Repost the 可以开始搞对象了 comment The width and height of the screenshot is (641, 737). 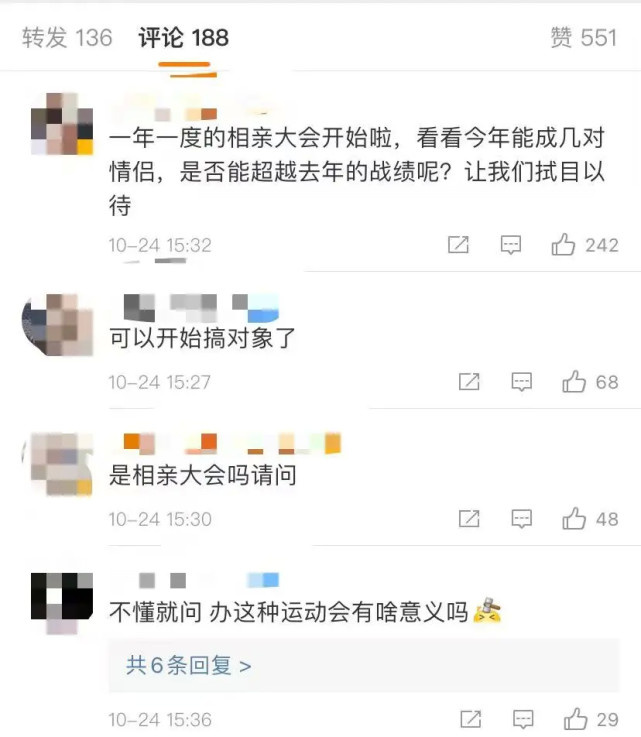pos(468,382)
